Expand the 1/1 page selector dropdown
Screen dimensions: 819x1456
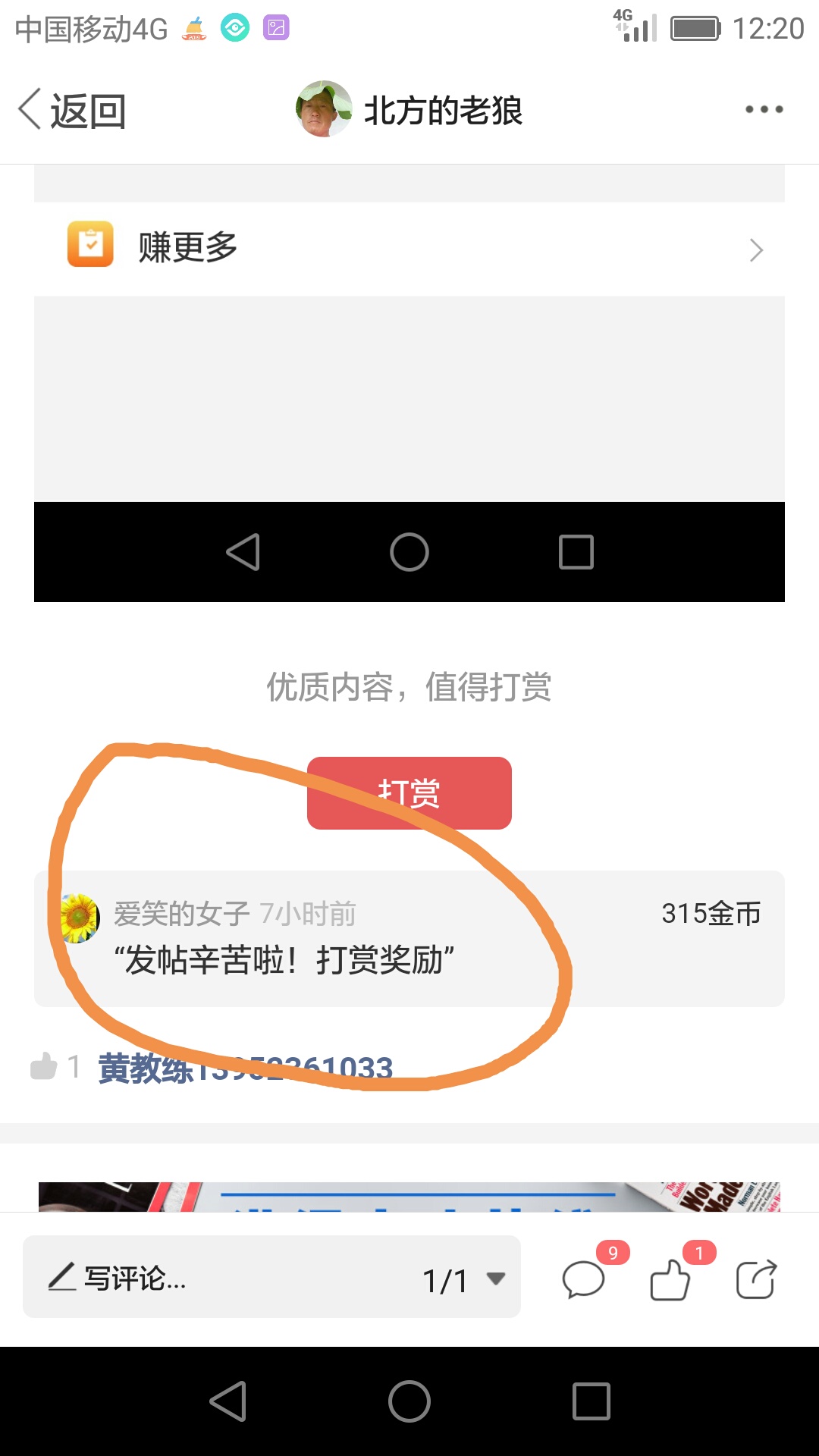pos(464,1280)
